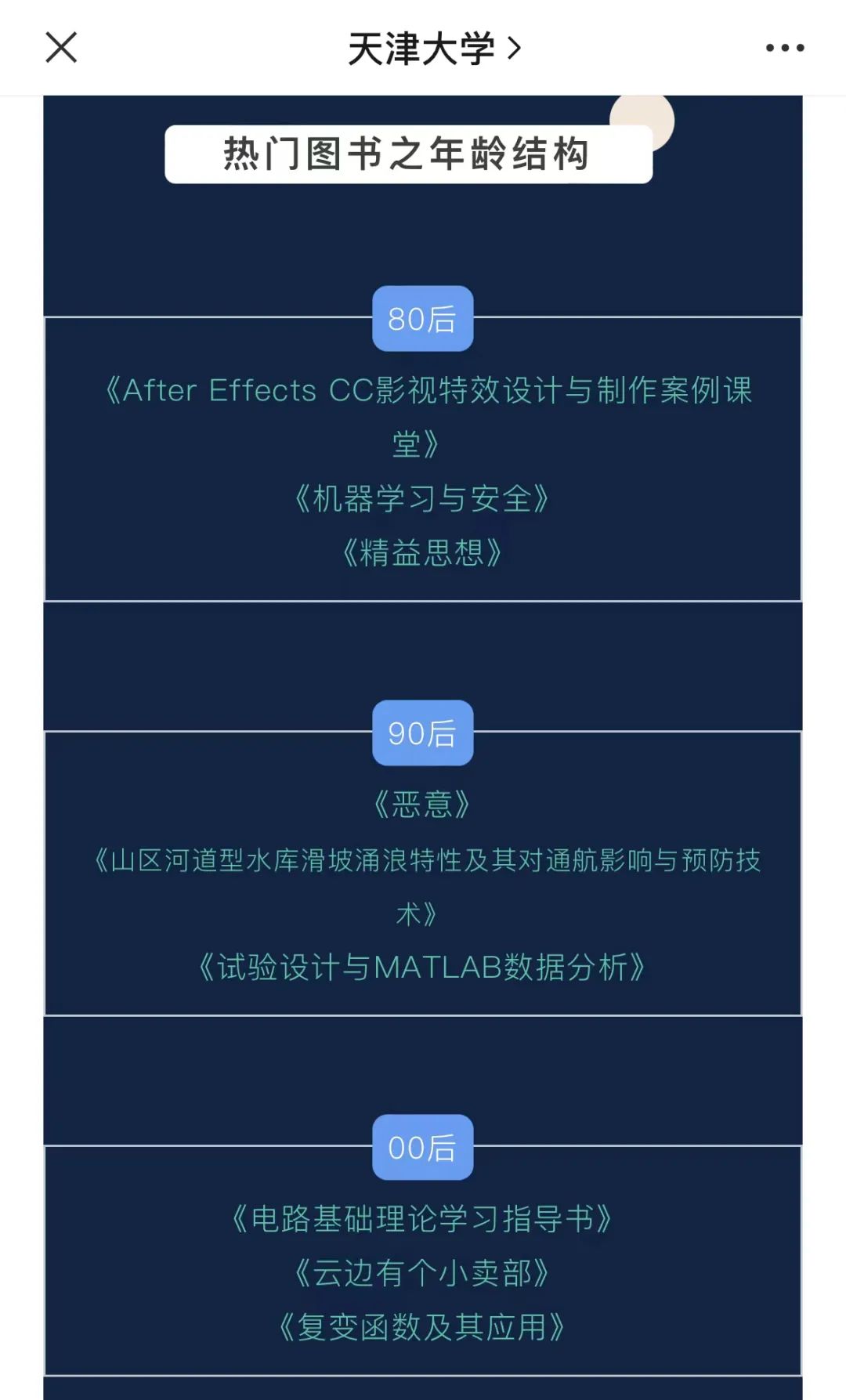This screenshot has width=846, height=1400.
Task: Open the book 《机器学习与安全》
Action: click(x=423, y=499)
